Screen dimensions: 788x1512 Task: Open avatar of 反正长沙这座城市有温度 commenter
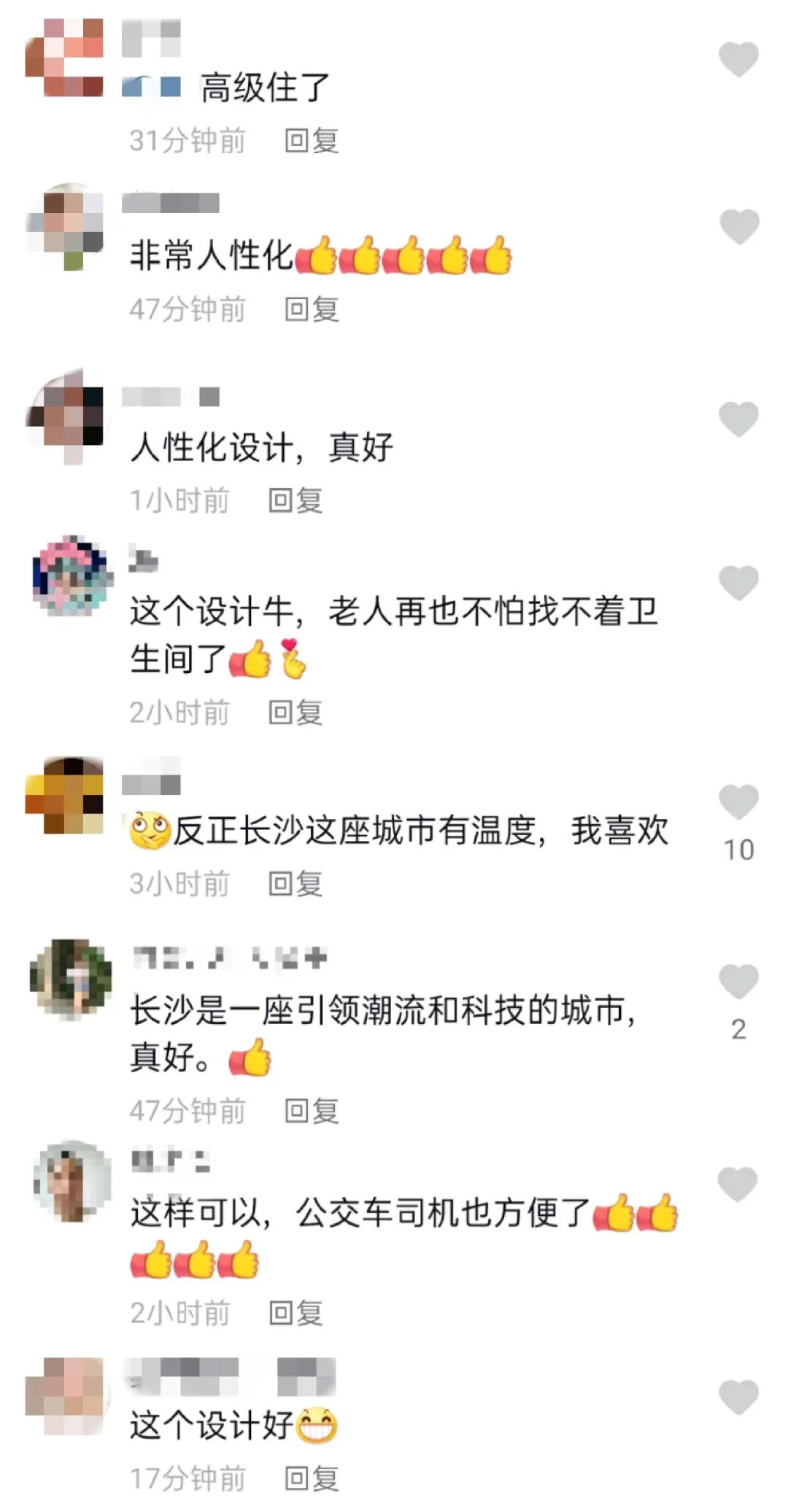65,796
